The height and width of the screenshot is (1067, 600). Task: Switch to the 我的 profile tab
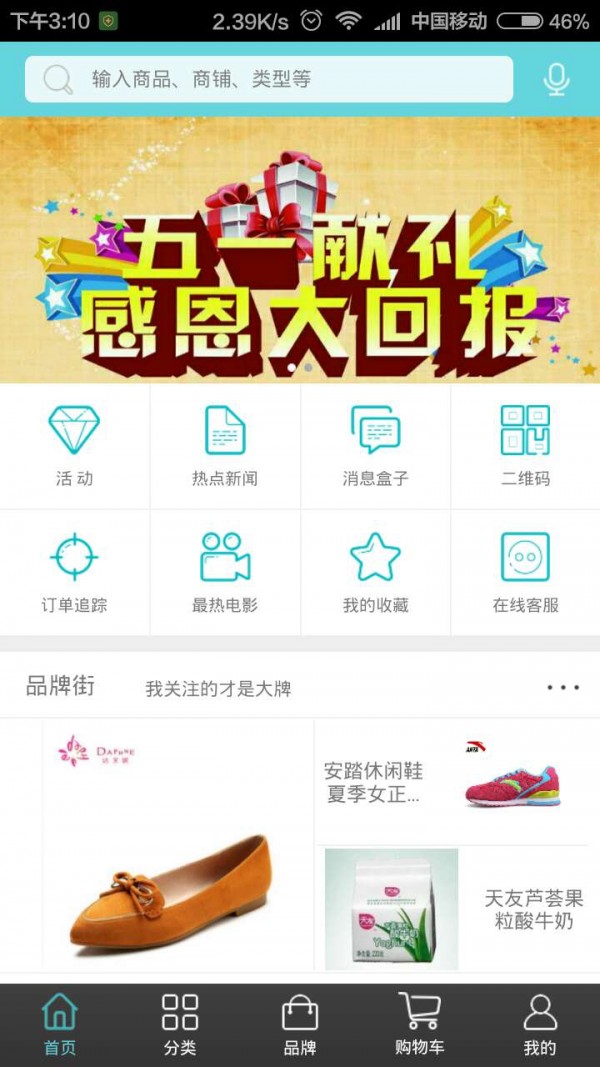point(540,1025)
